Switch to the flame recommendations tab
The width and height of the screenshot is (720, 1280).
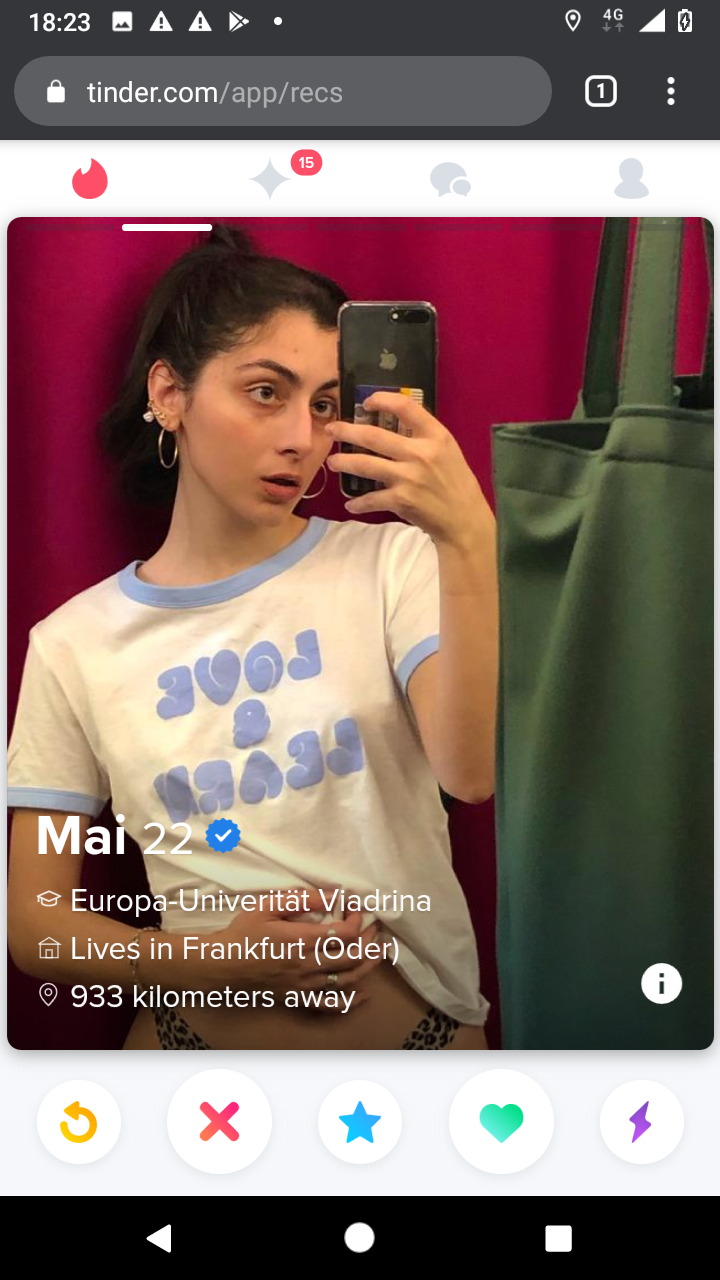(x=90, y=180)
